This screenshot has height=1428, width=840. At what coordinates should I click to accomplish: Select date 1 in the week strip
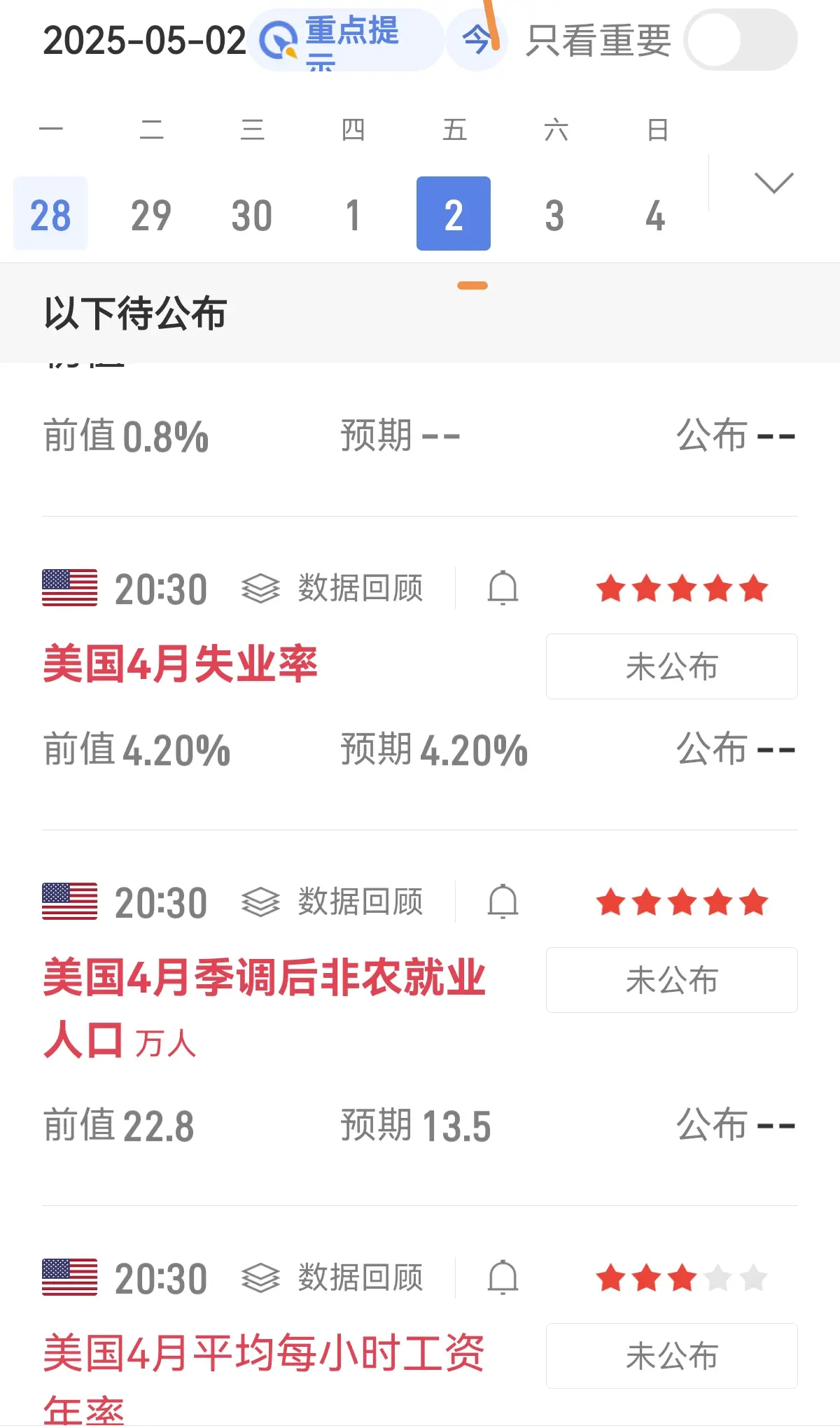[x=353, y=214]
